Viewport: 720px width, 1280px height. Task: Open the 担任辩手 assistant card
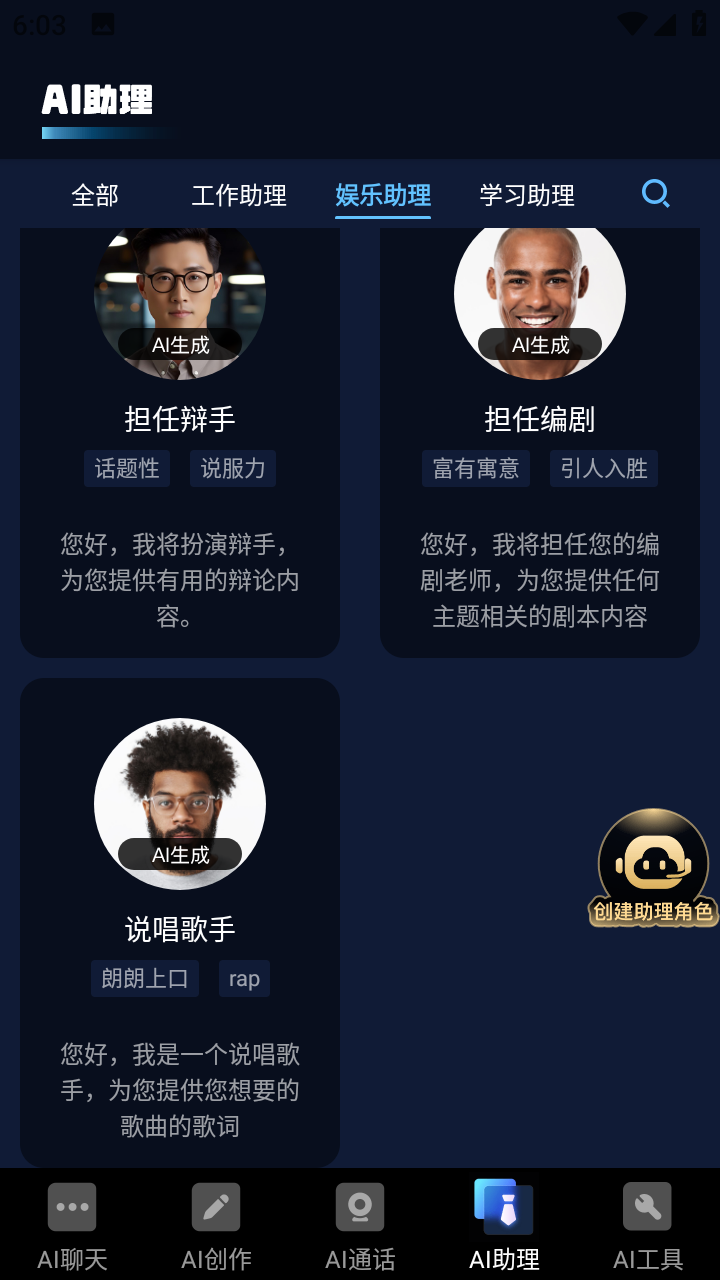(180, 440)
